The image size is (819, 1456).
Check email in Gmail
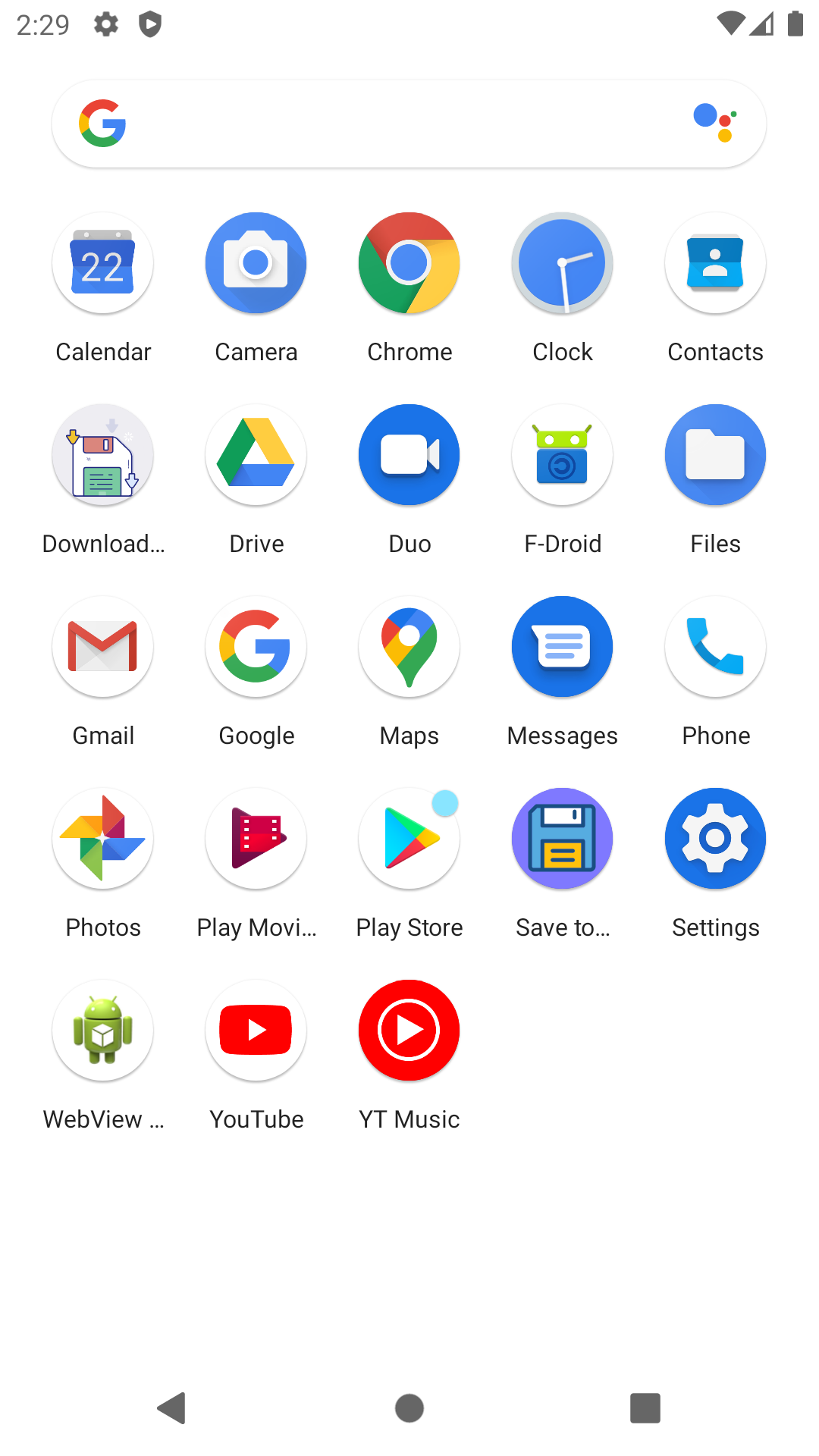point(103,647)
